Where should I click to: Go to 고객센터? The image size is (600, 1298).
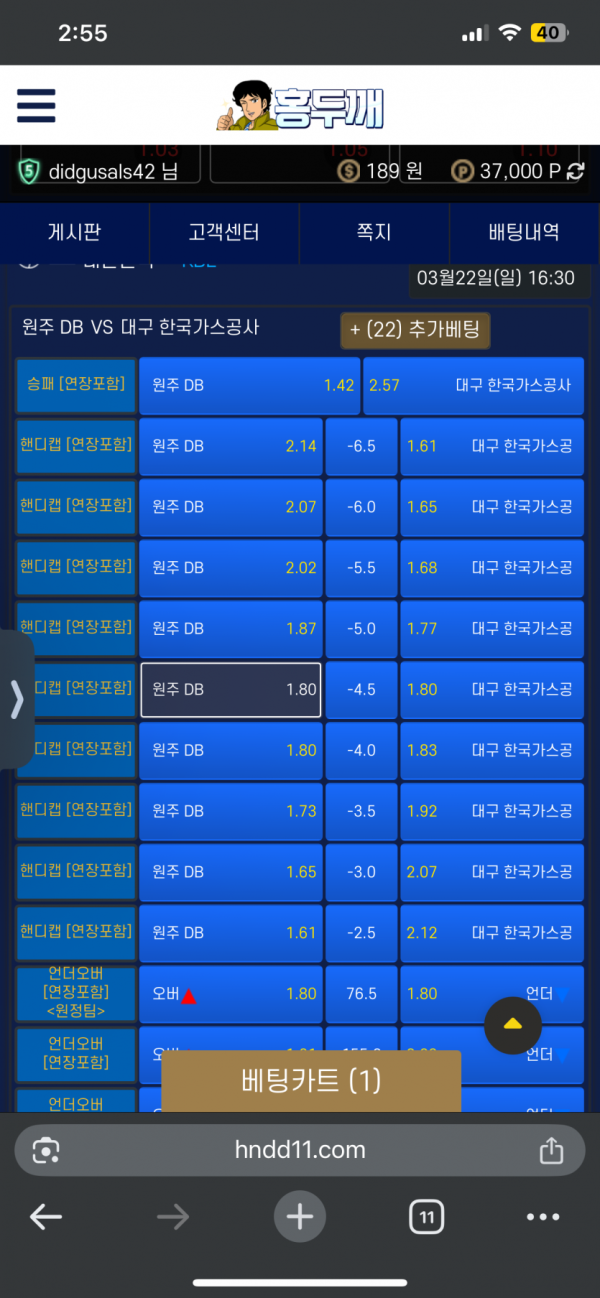pyautogui.click(x=224, y=233)
